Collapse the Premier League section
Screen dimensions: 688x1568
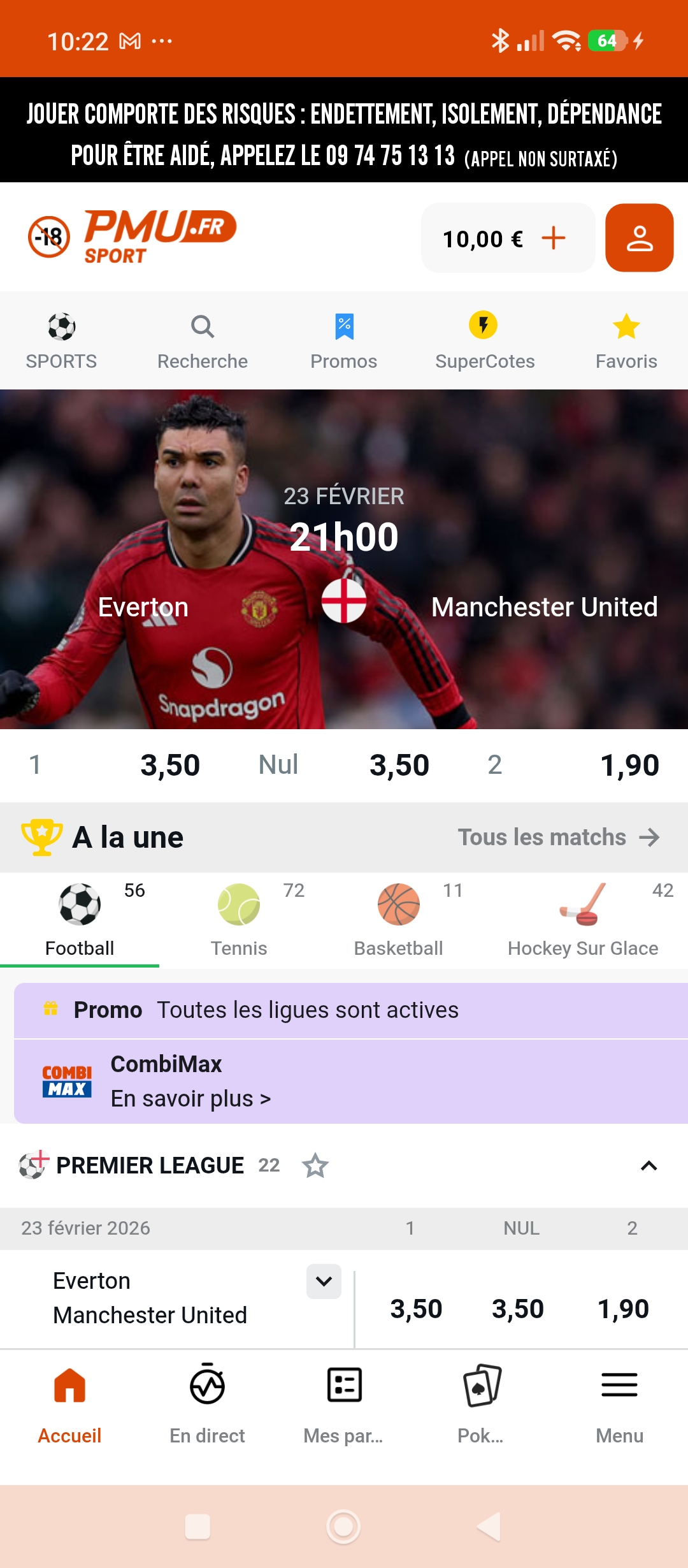pyautogui.click(x=649, y=1166)
